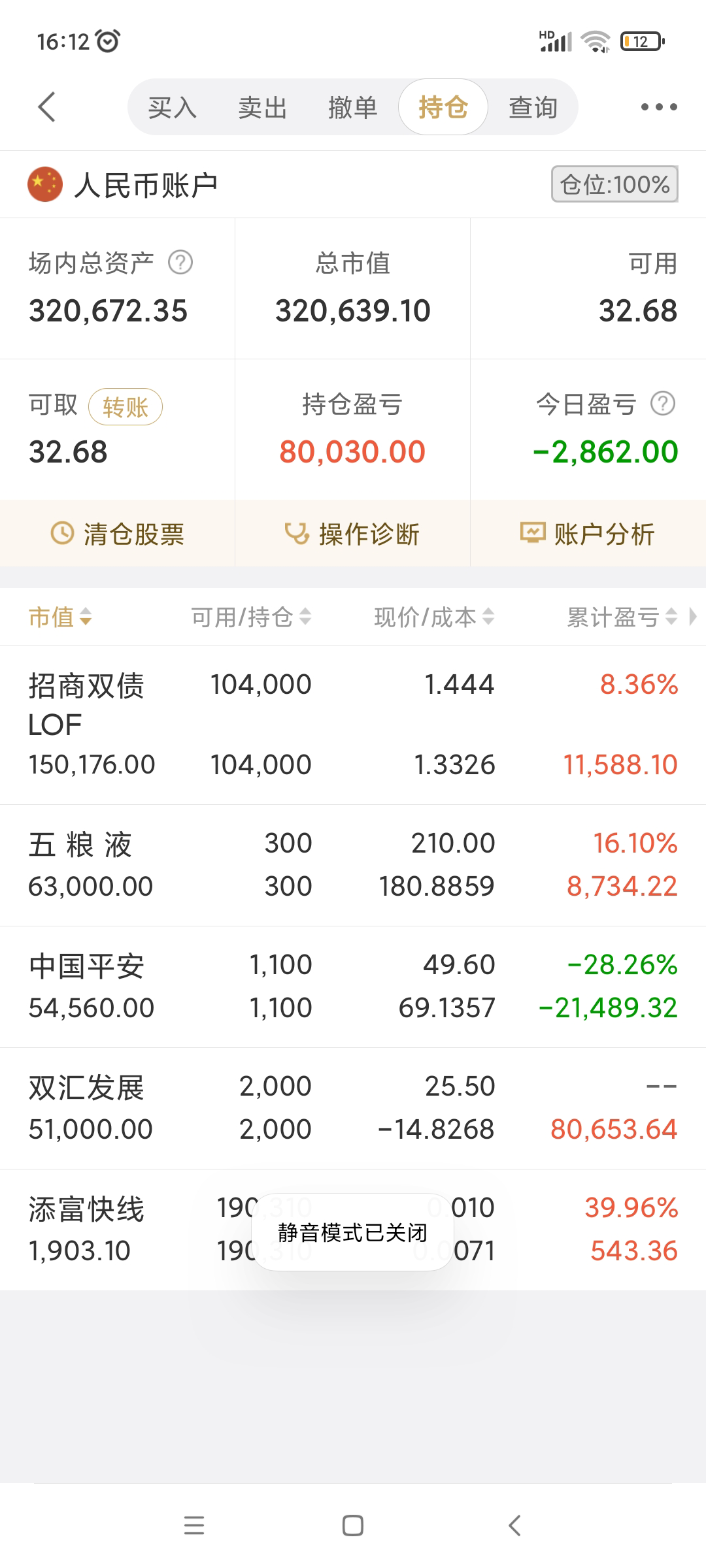Switch to the 撤单 tab
The image size is (706, 1568).
[352, 107]
